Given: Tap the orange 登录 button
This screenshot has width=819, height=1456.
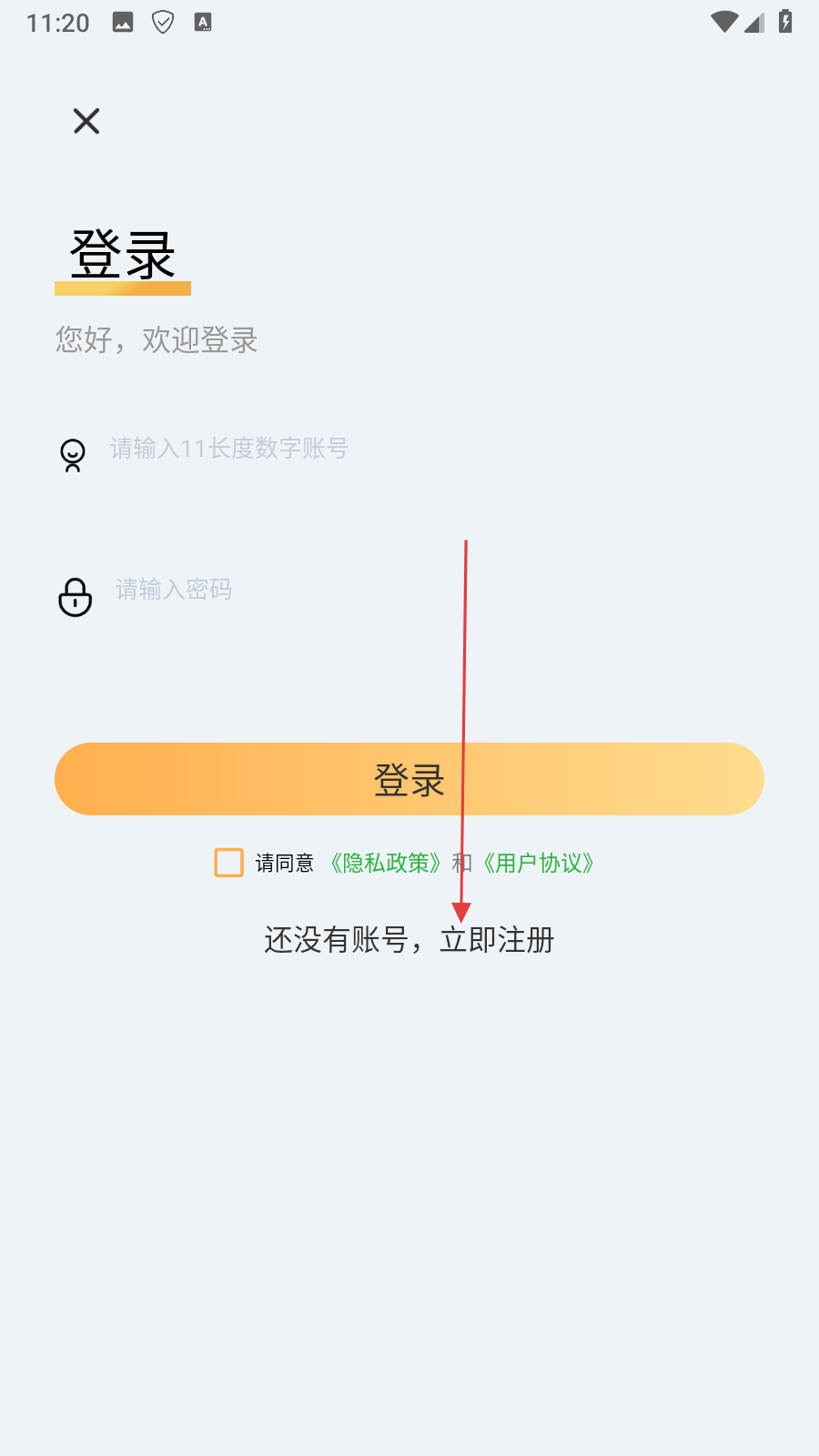Looking at the screenshot, I should click(x=409, y=779).
